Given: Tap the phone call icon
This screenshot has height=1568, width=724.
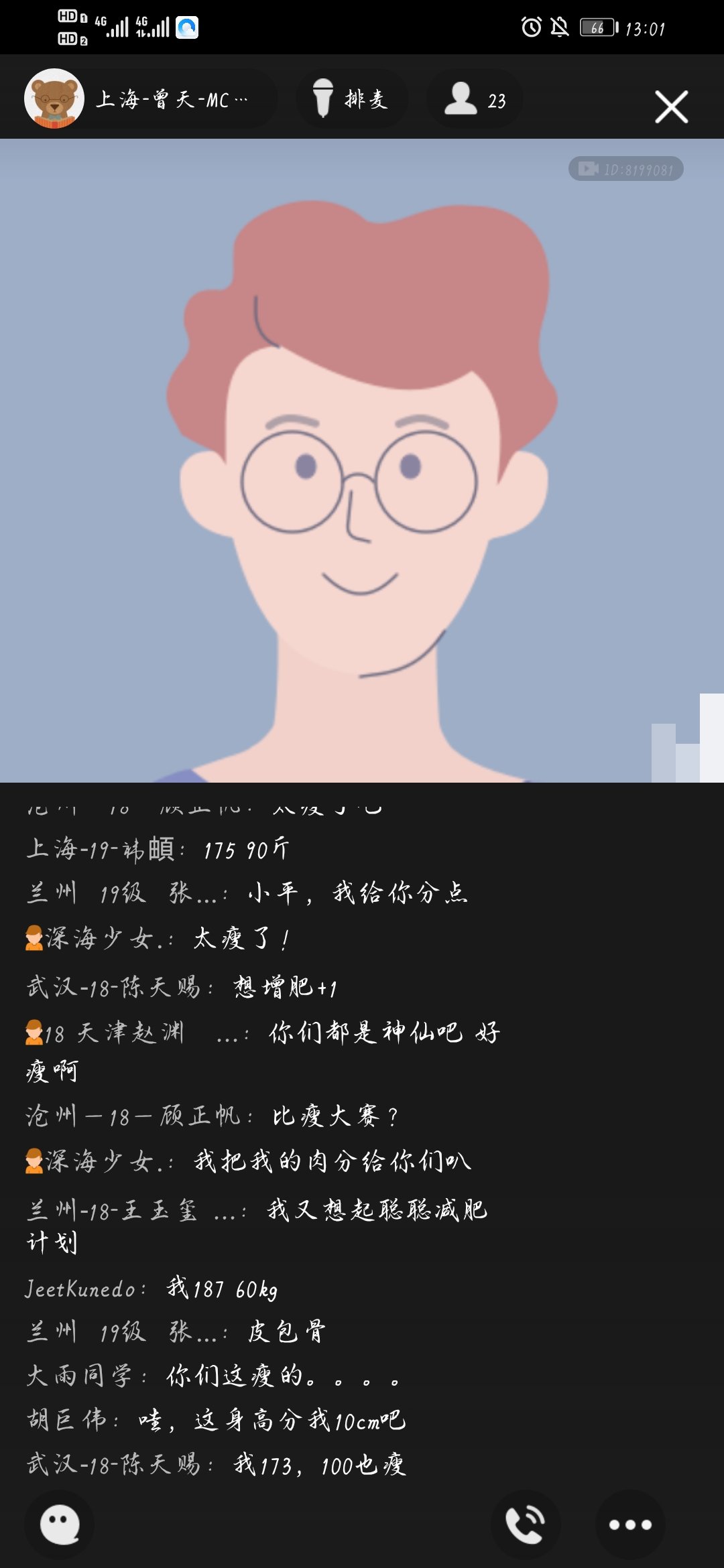Looking at the screenshot, I should (525, 1524).
